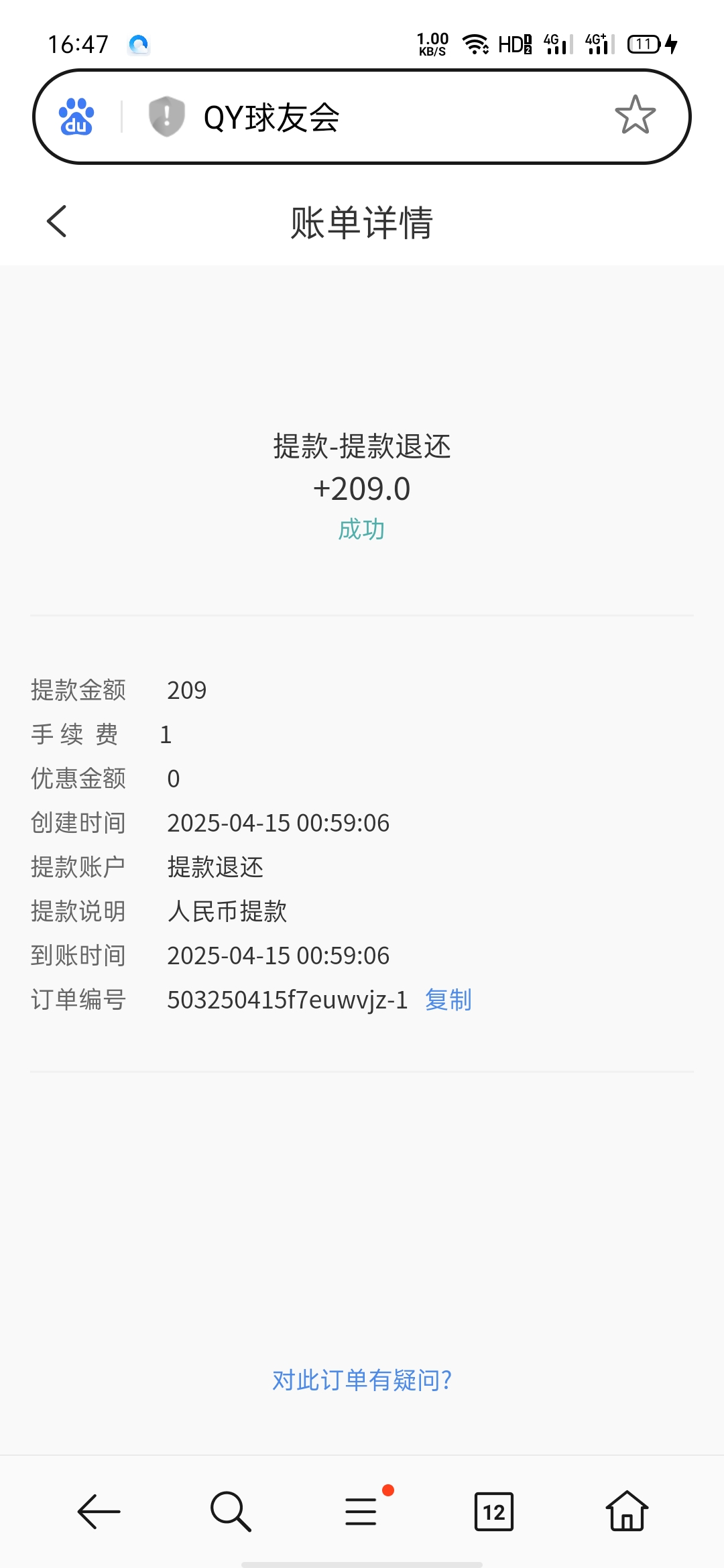Open the browser menu with red dot
Image resolution: width=724 pixels, height=1568 pixels.
[x=362, y=1510]
